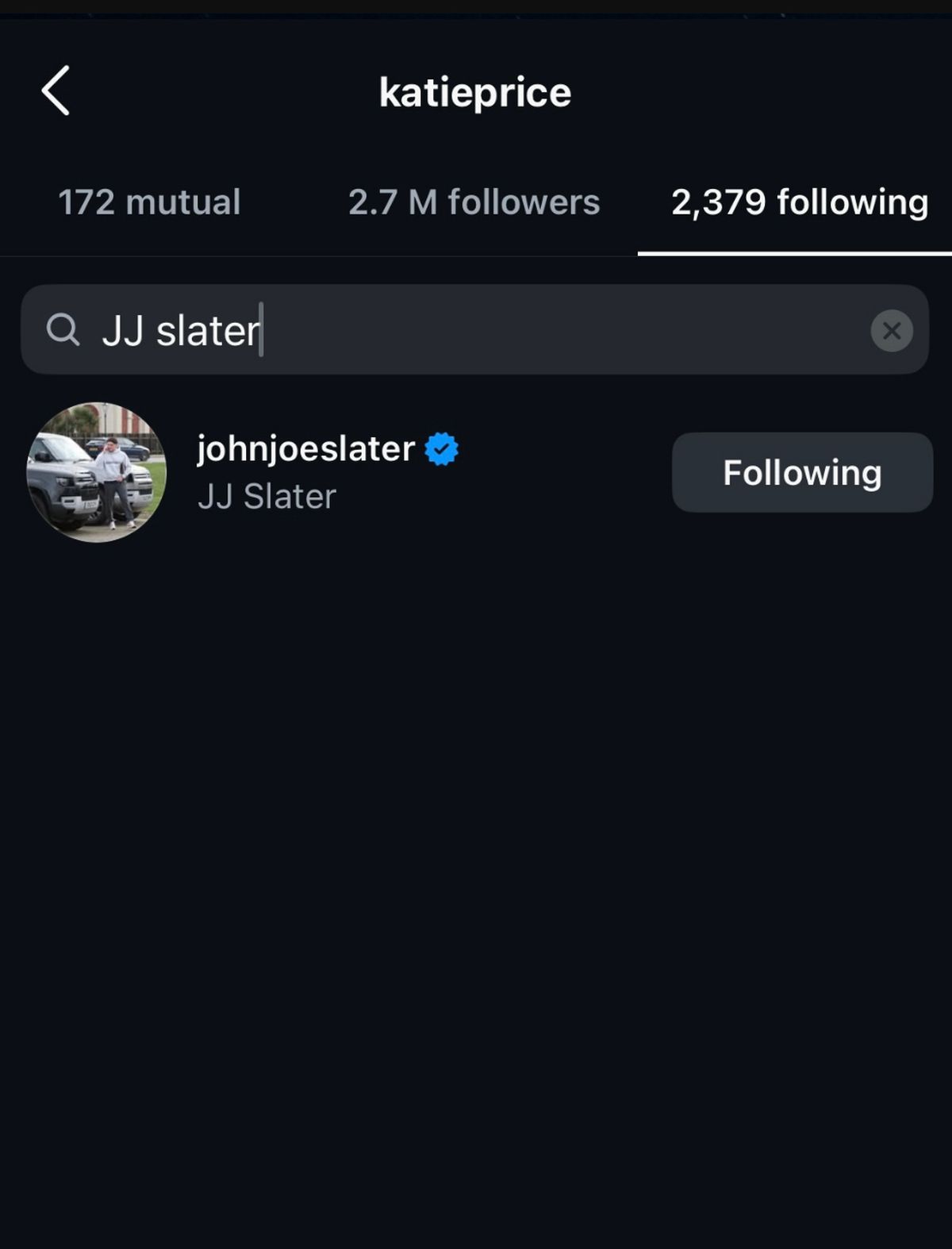Click the Following button for johnjoeslater
Screen dimensions: 952x1249
(801, 472)
